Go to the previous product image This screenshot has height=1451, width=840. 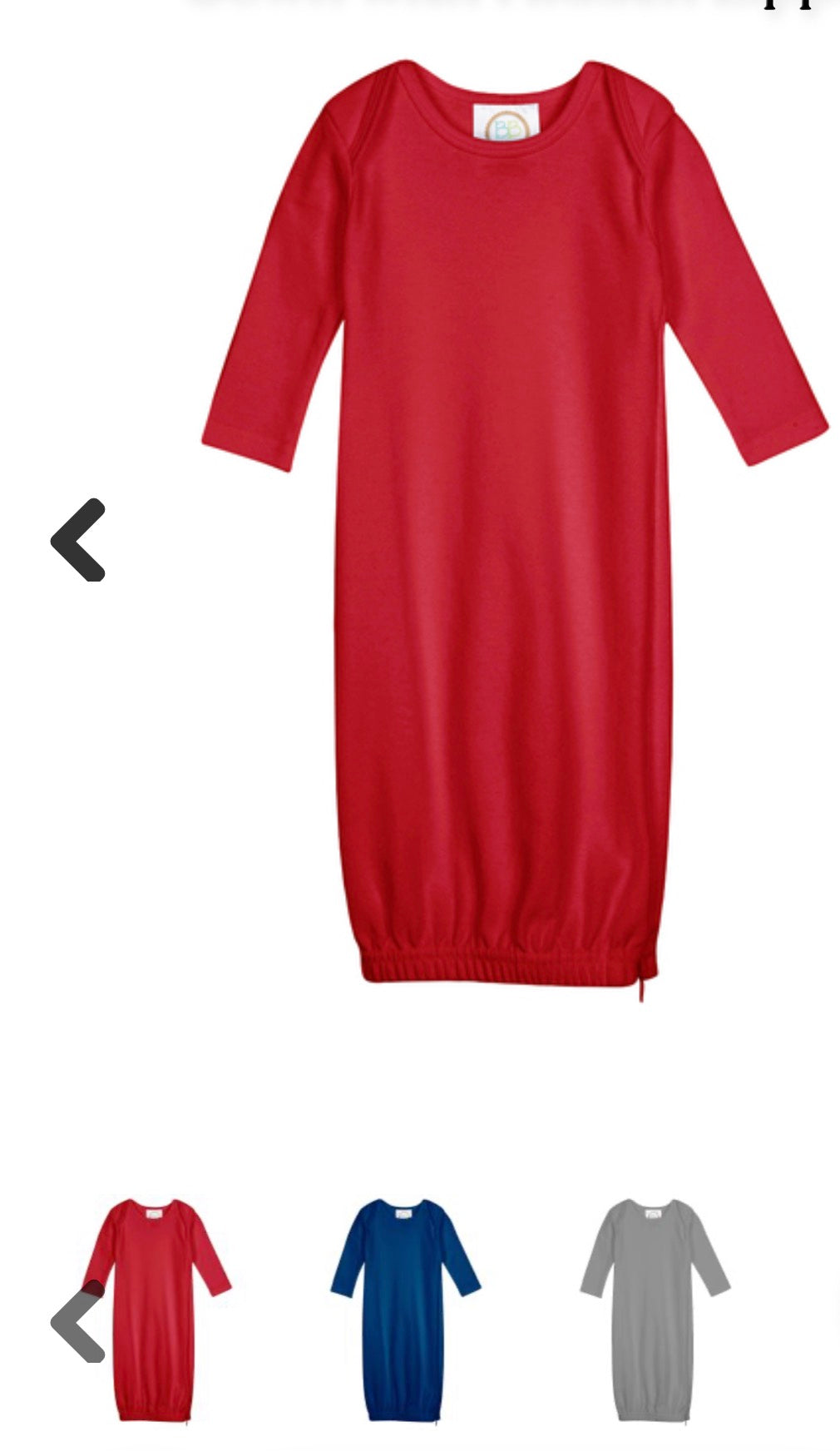coord(78,540)
